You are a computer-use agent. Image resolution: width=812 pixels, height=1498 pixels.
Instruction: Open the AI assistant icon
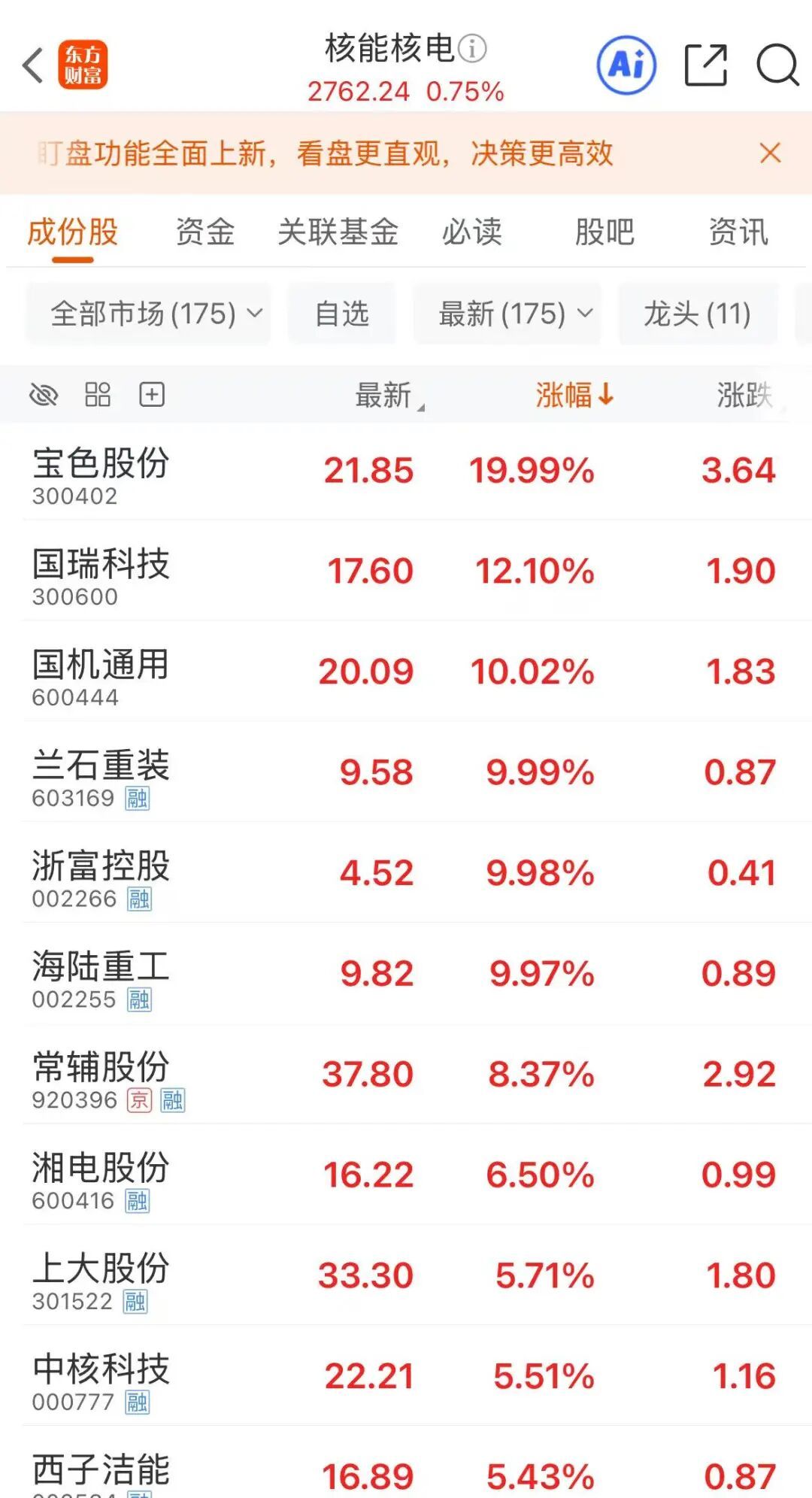click(626, 65)
